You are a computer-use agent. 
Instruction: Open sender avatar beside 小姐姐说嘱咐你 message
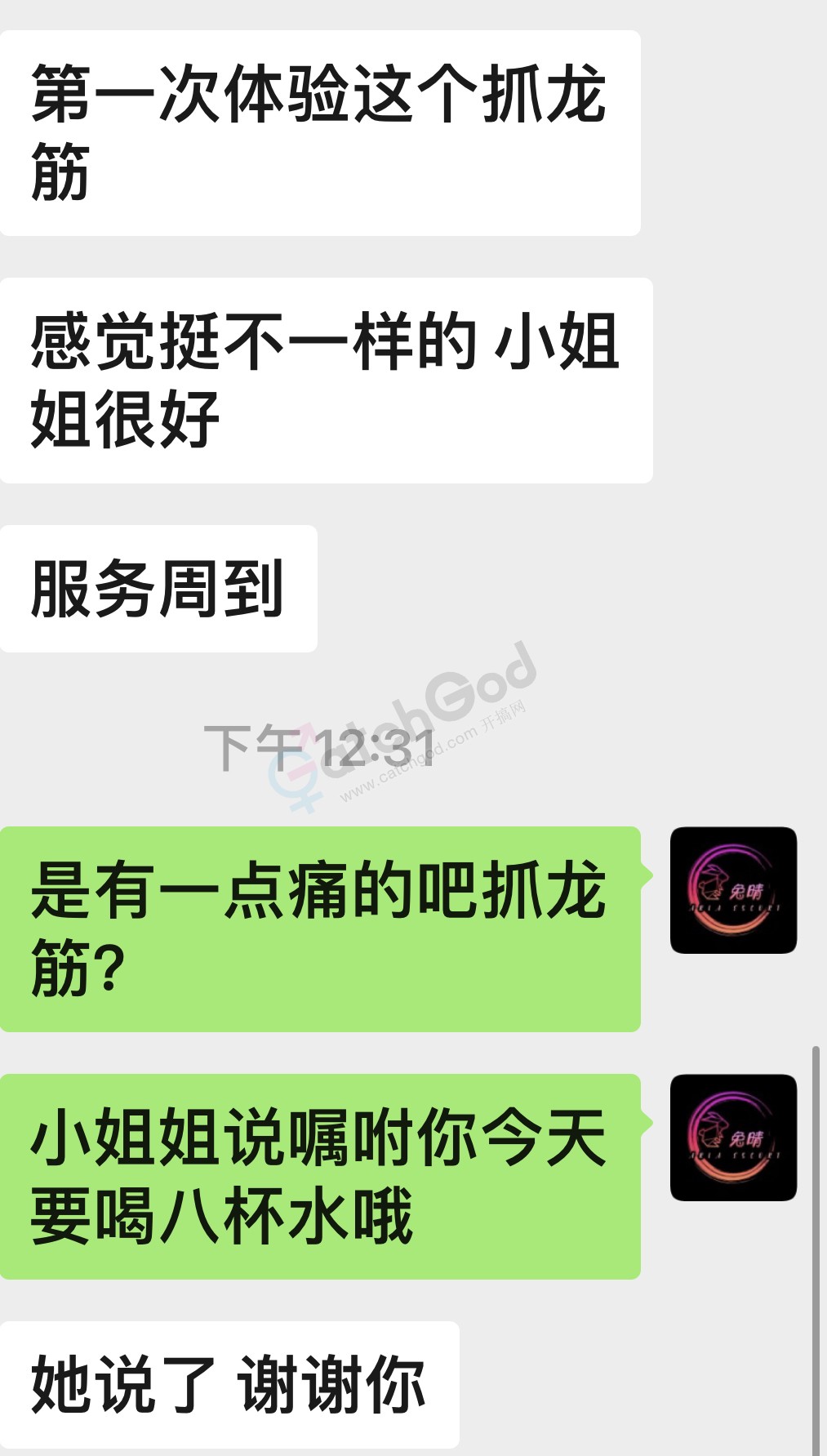click(x=733, y=1138)
